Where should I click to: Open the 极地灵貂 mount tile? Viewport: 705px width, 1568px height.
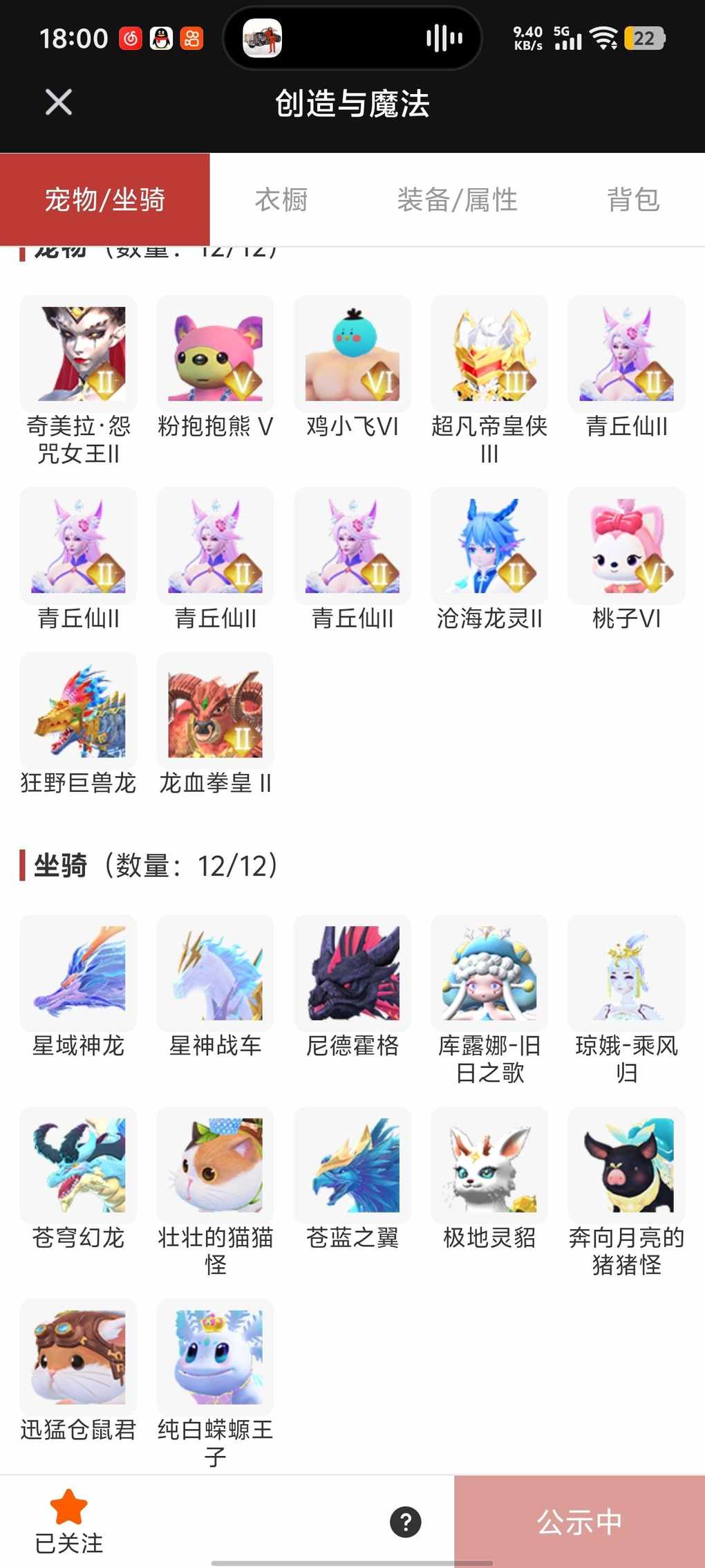click(489, 1165)
